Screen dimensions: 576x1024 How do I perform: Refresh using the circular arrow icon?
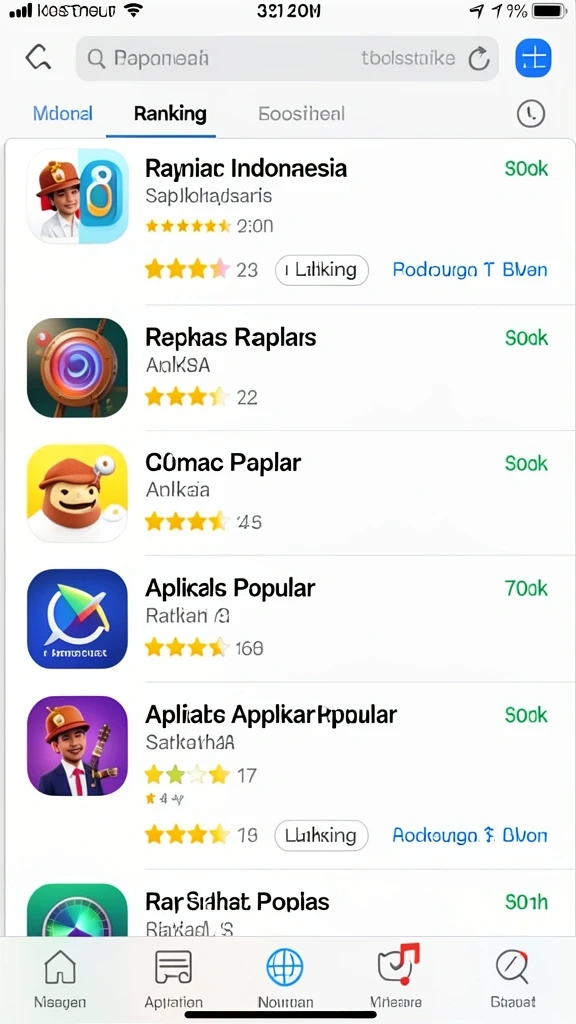tap(479, 59)
